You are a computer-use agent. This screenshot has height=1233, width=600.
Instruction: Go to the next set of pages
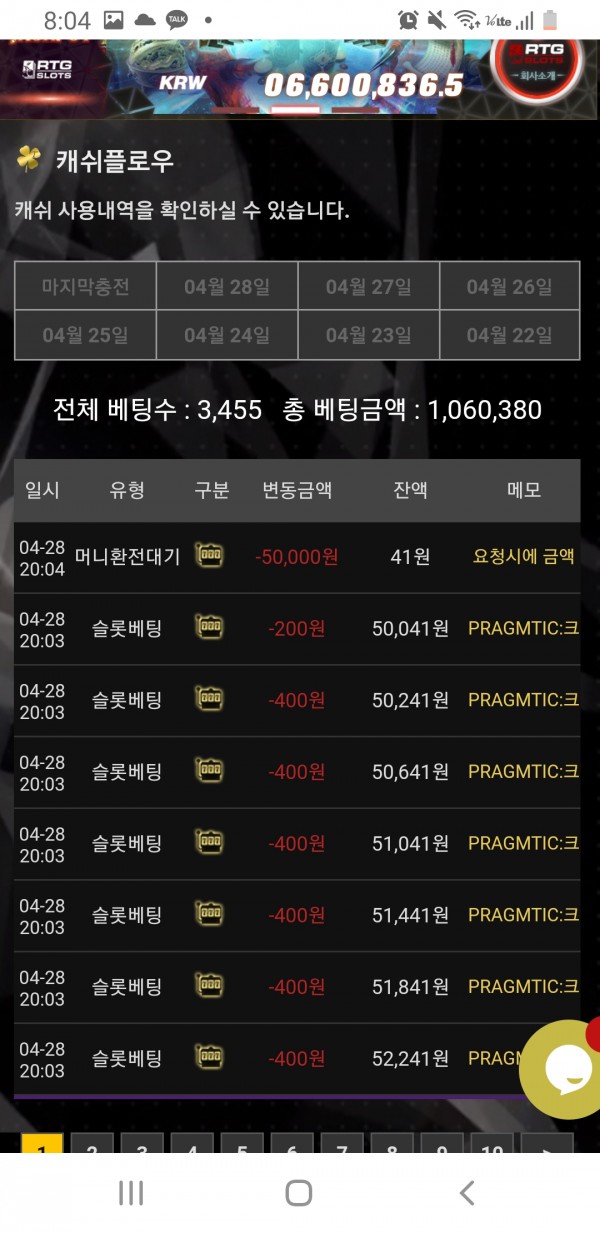pos(547,1145)
